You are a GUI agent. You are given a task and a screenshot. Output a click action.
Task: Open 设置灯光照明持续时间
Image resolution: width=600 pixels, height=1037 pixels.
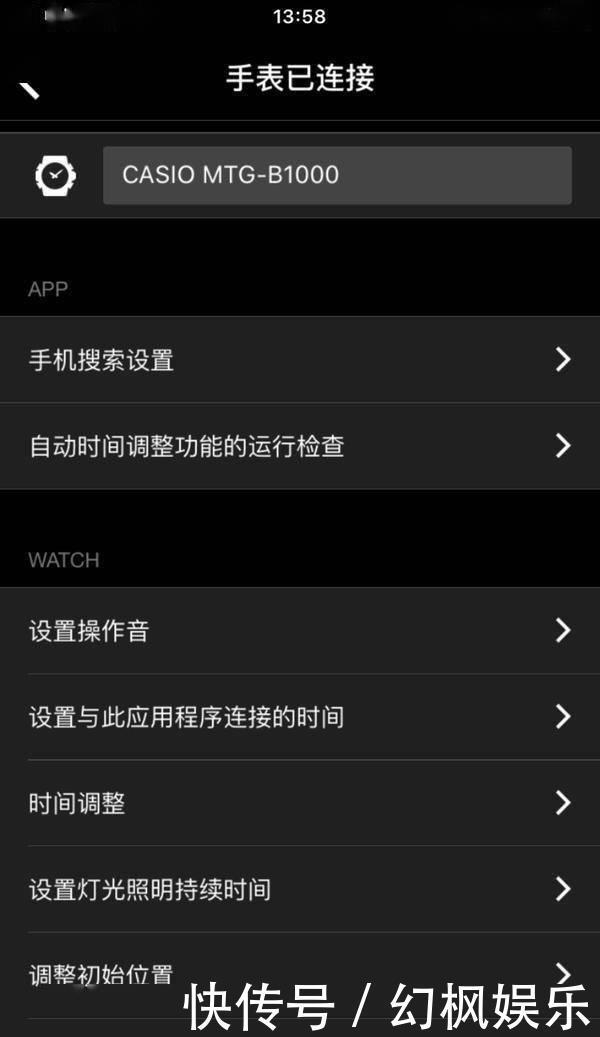coord(300,889)
